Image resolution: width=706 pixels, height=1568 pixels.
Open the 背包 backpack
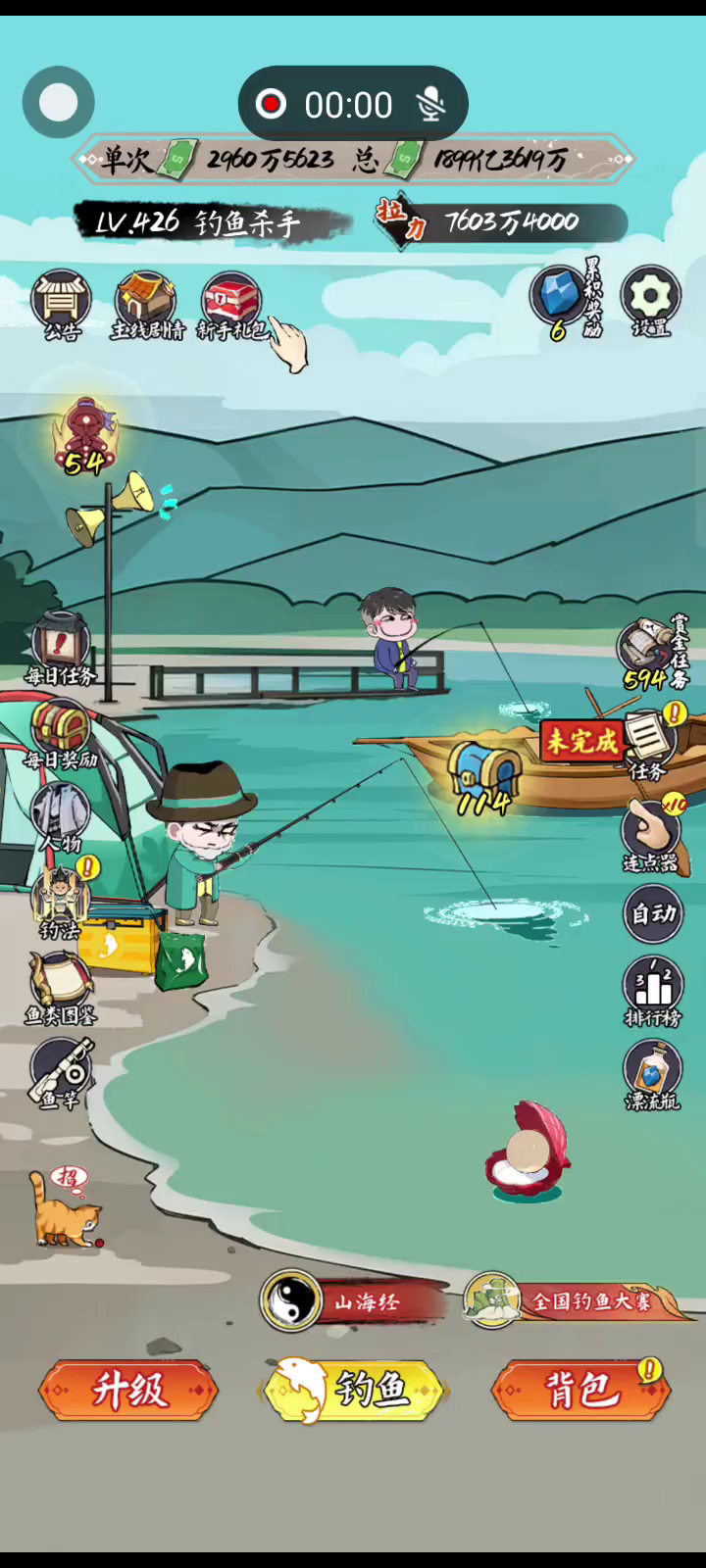(580, 1390)
